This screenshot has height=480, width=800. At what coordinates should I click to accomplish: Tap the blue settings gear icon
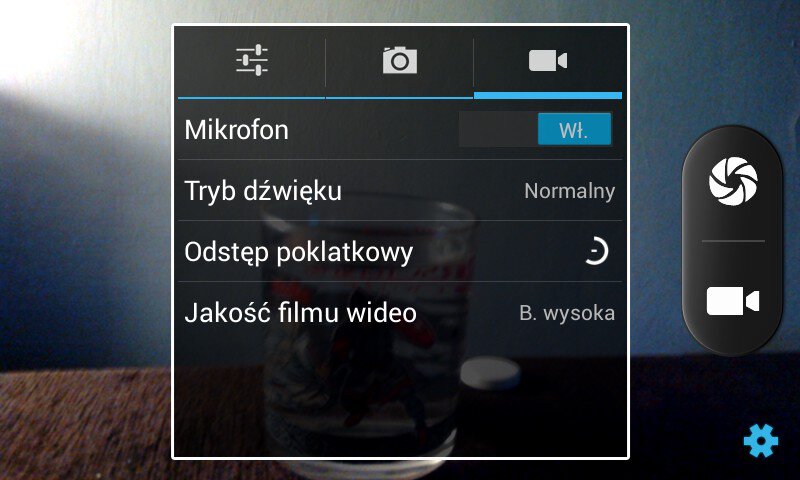click(x=761, y=440)
